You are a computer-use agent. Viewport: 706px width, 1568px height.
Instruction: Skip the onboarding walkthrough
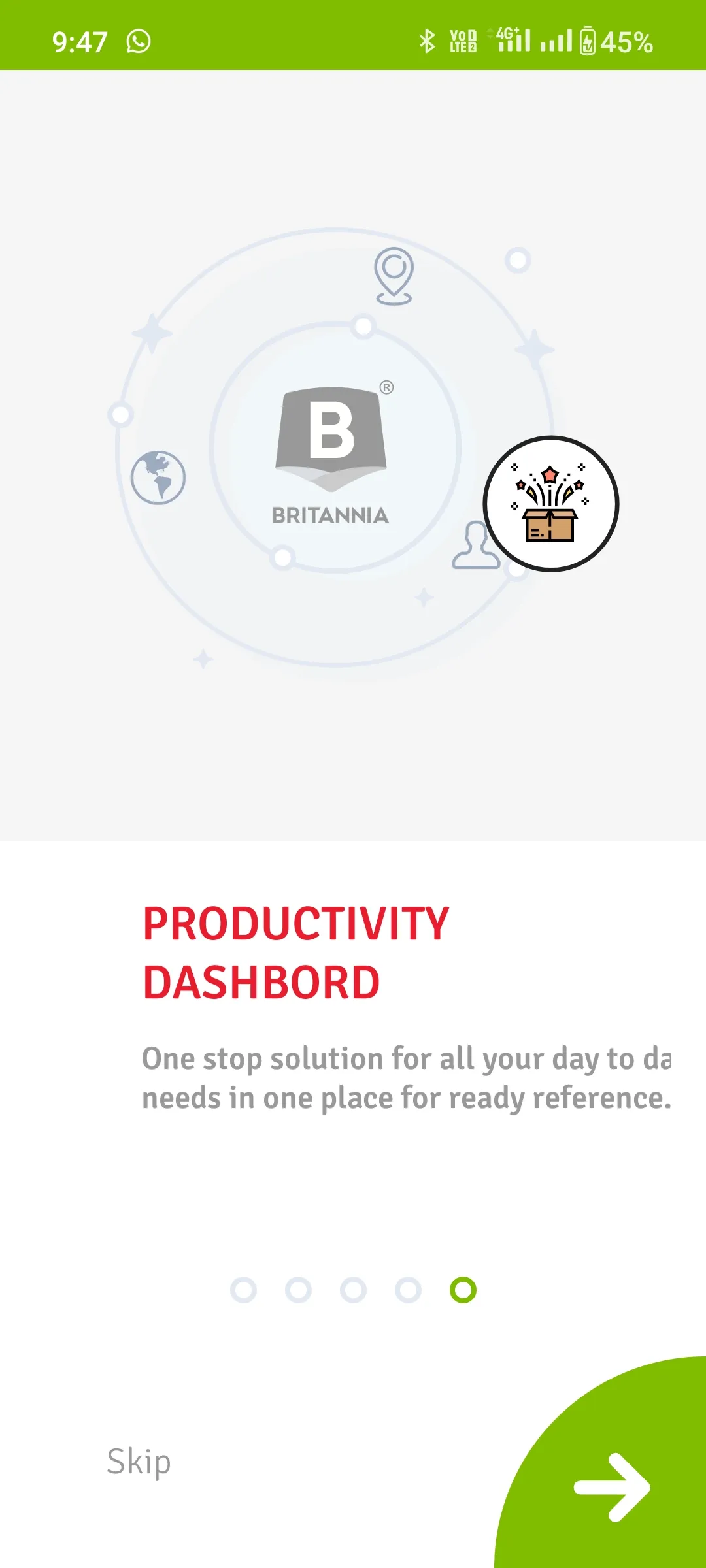coord(138,1461)
